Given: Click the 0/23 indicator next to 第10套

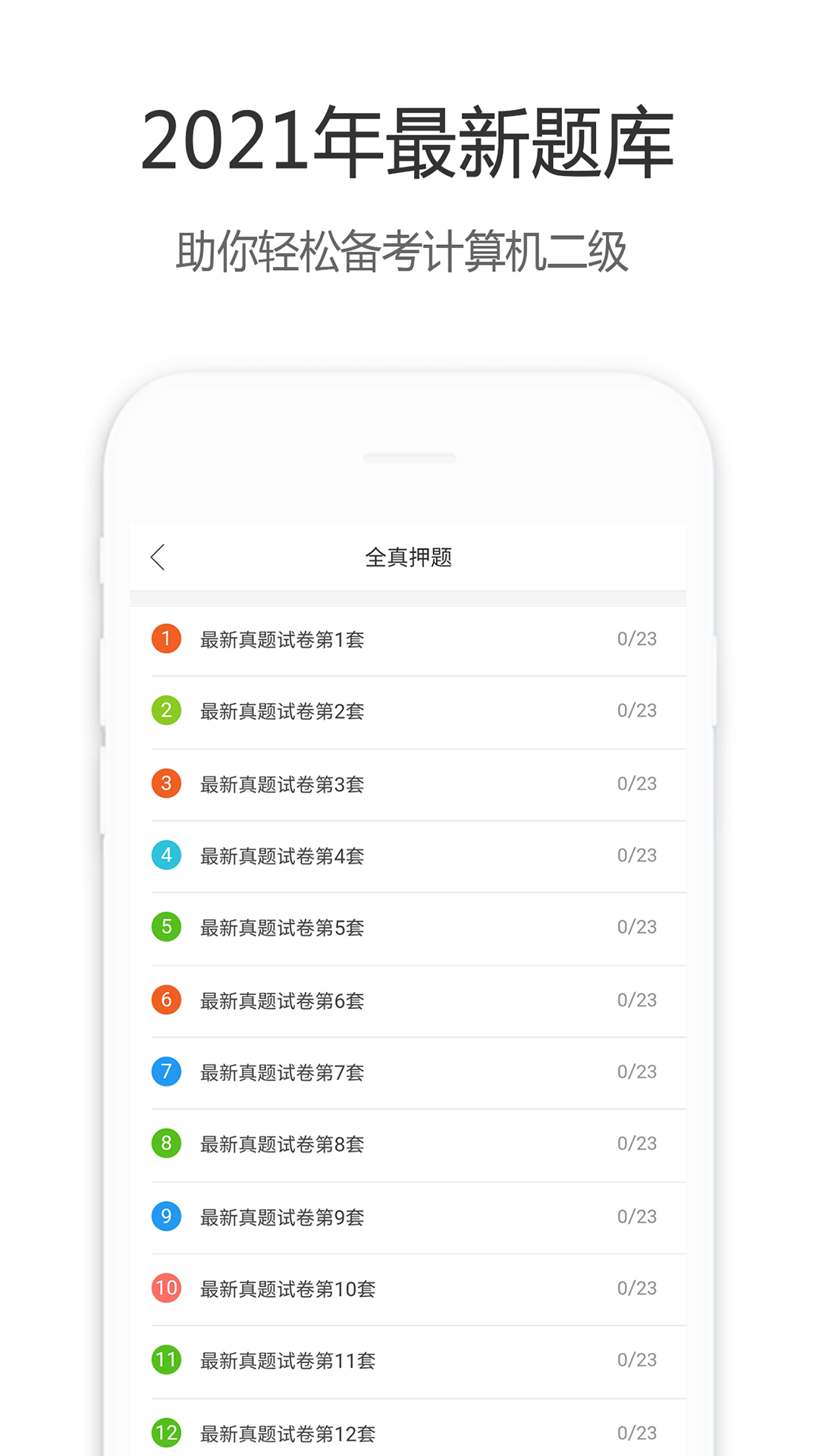Looking at the screenshot, I should 637,1288.
